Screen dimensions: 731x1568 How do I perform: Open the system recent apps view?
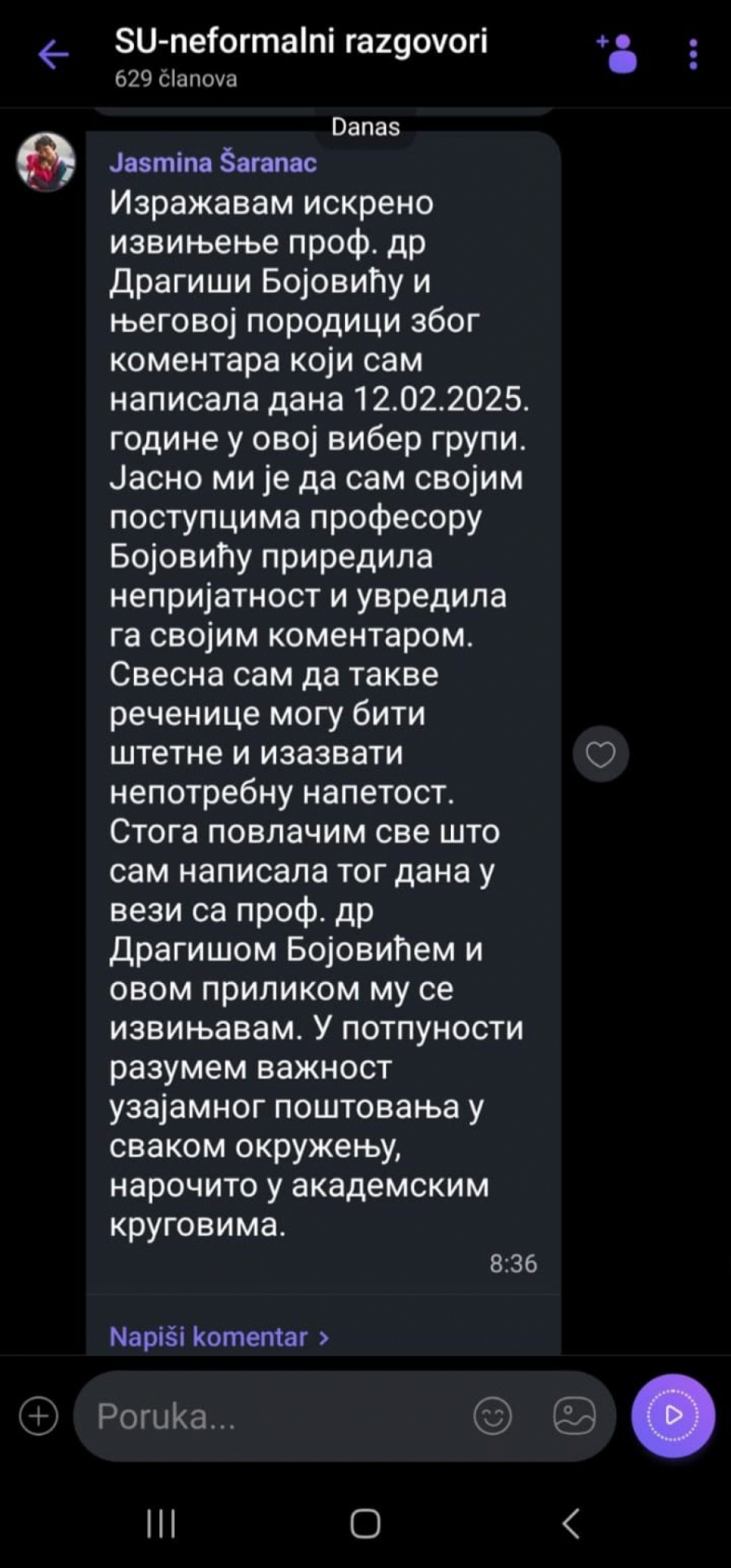click(x=161, y=1523)
